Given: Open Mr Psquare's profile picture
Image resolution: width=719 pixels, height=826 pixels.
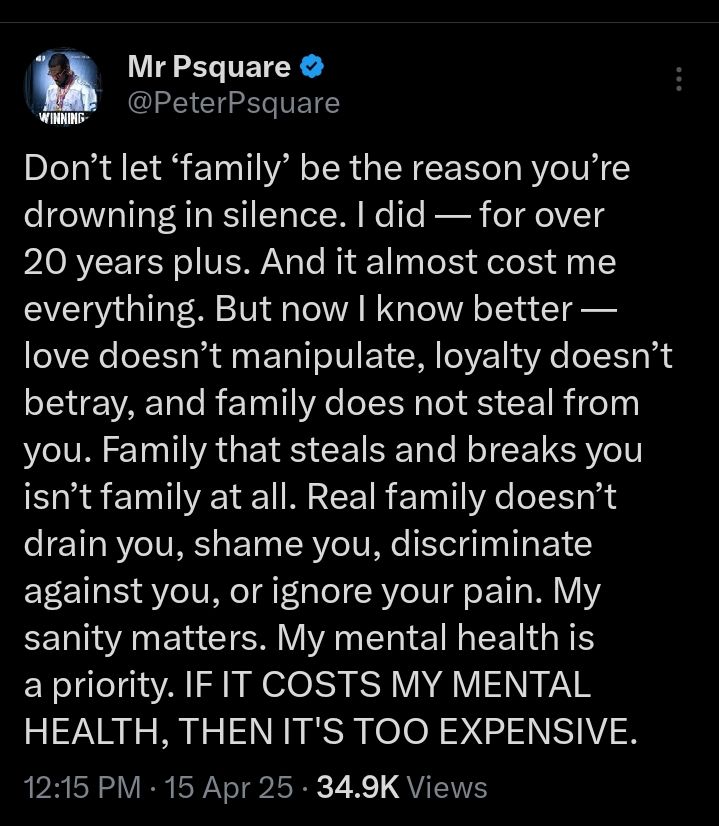Looking at the screenshot, I should tap(63, 86).
